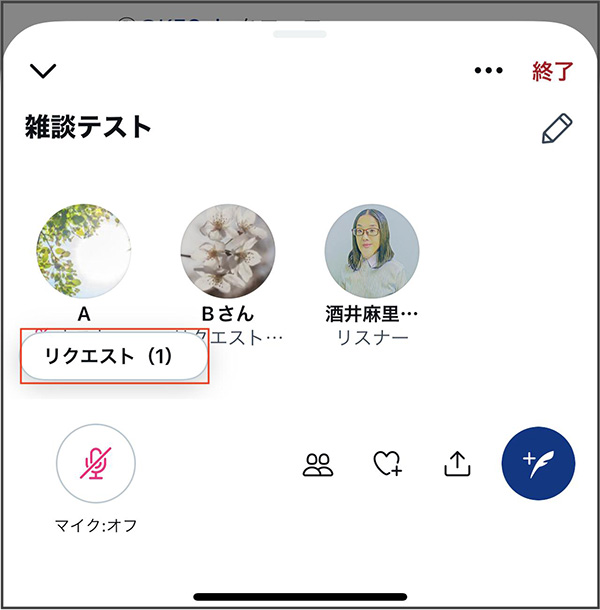Collapse the Space with the down chevron
The height and width of the screenshot is (610, 600).
click(44, 71)
